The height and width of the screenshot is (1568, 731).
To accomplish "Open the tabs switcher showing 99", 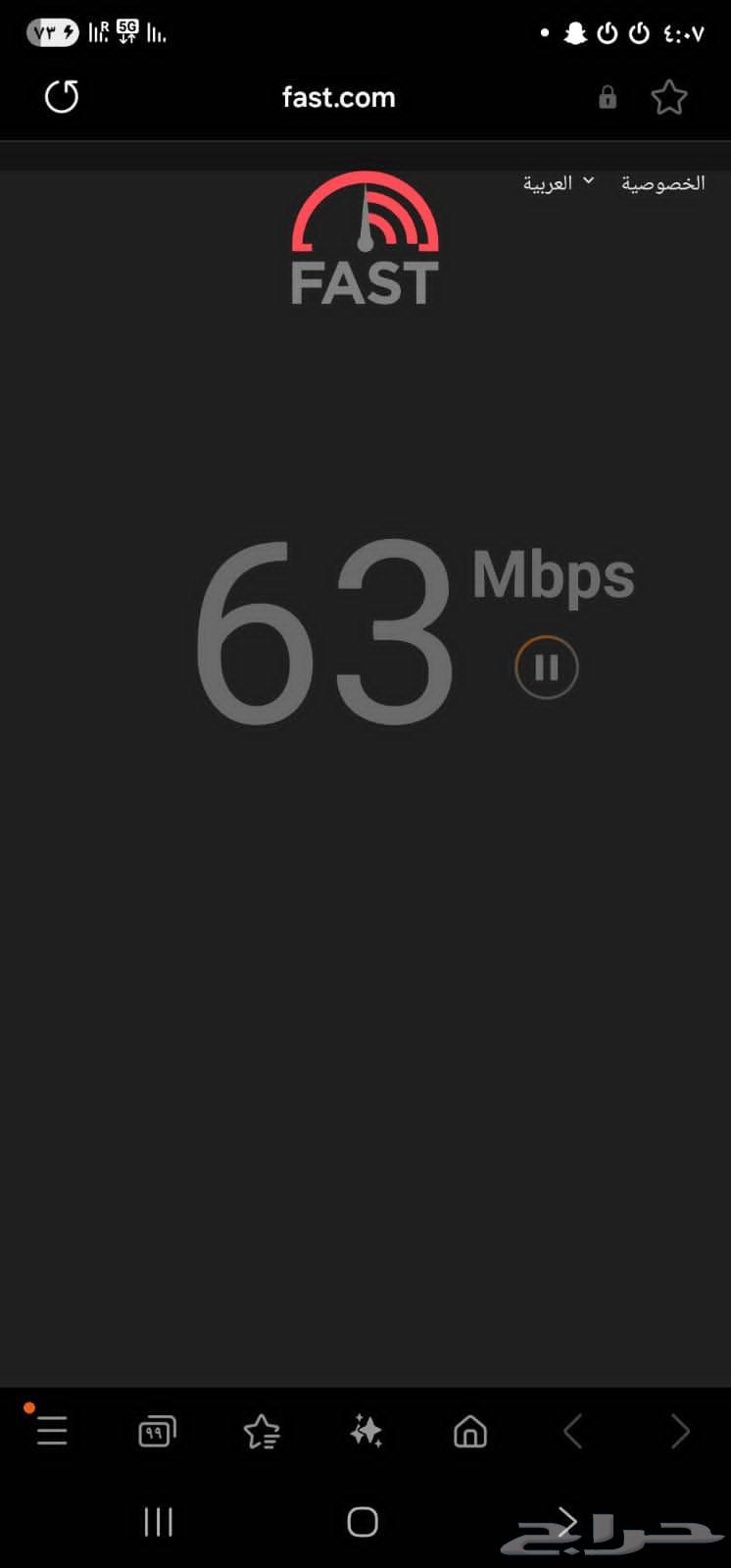I will click(157, 1432).
